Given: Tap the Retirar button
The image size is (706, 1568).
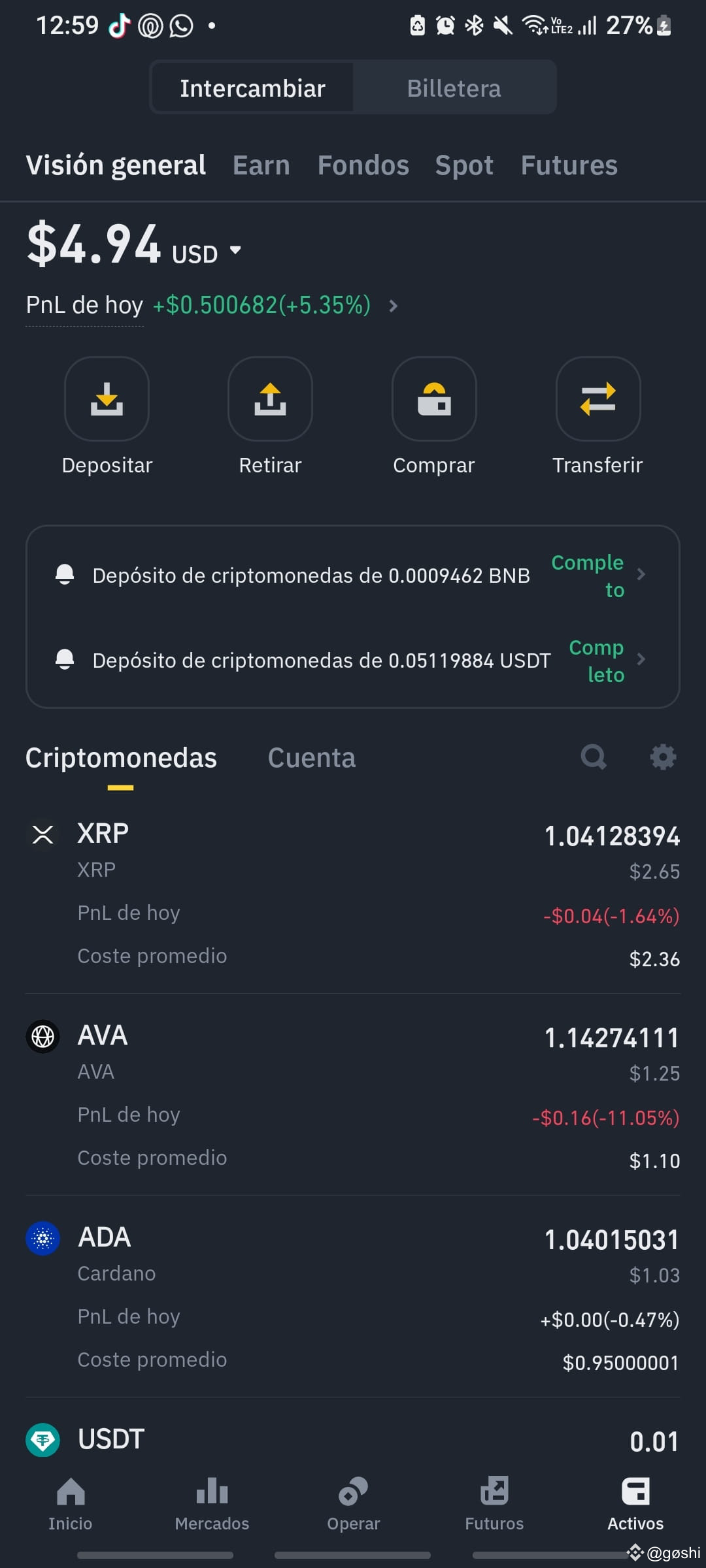Looking at the screenshot, I should (270, 417).
